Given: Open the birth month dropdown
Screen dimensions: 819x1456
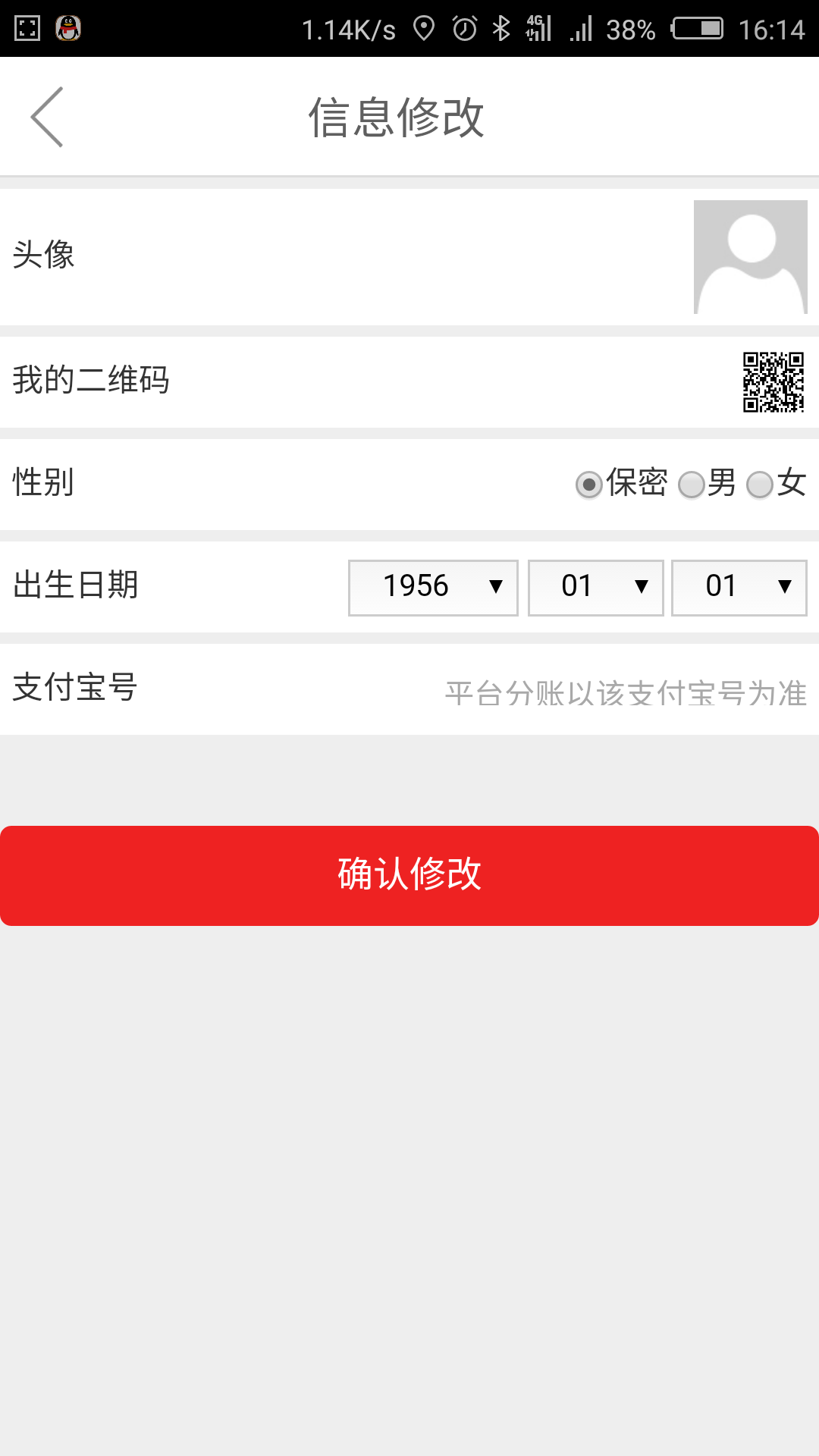Looking at the screenshot, I should click(x=596, y=588).
